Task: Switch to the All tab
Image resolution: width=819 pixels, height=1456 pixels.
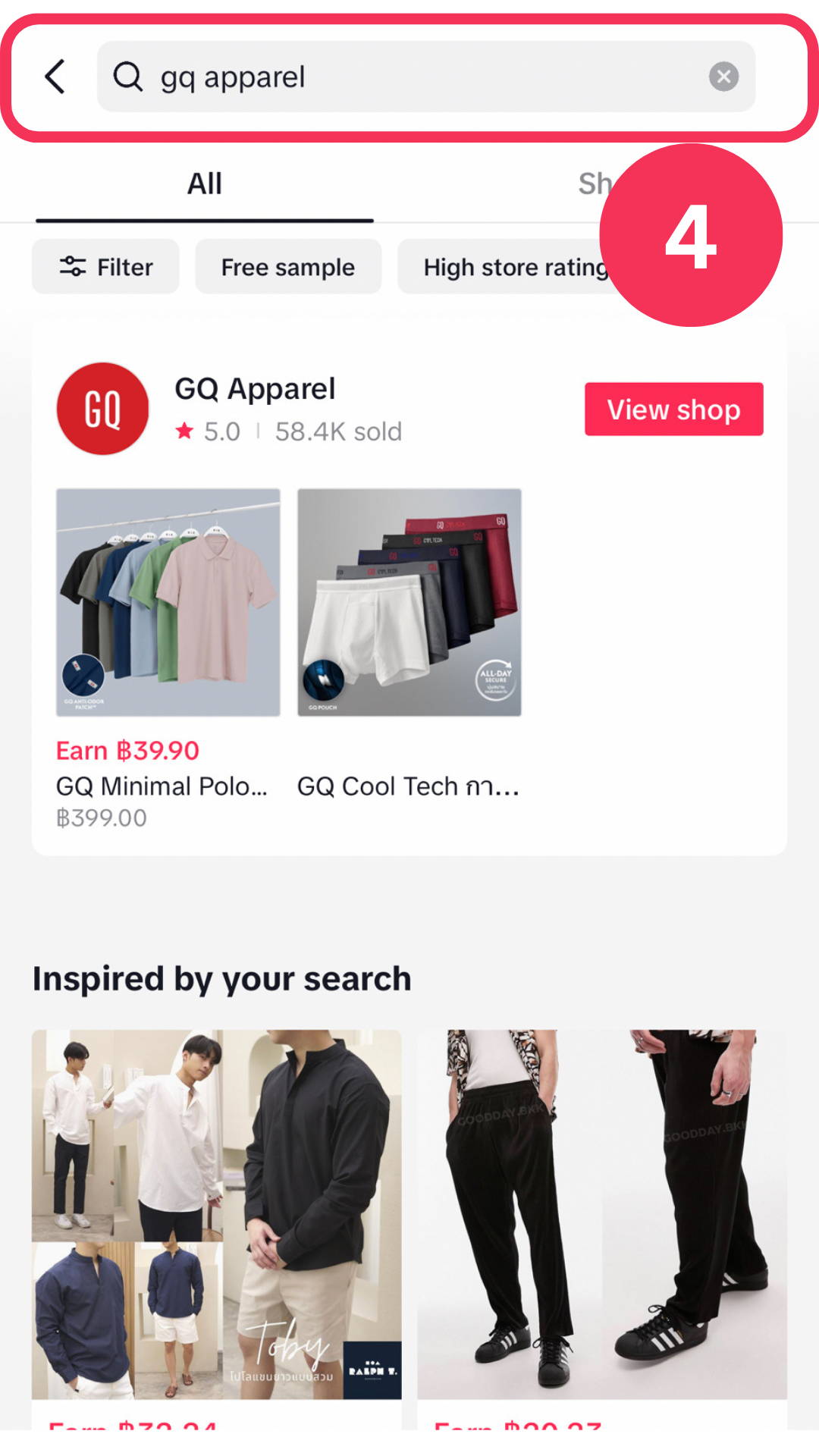Action: click(x=205, y=184)
